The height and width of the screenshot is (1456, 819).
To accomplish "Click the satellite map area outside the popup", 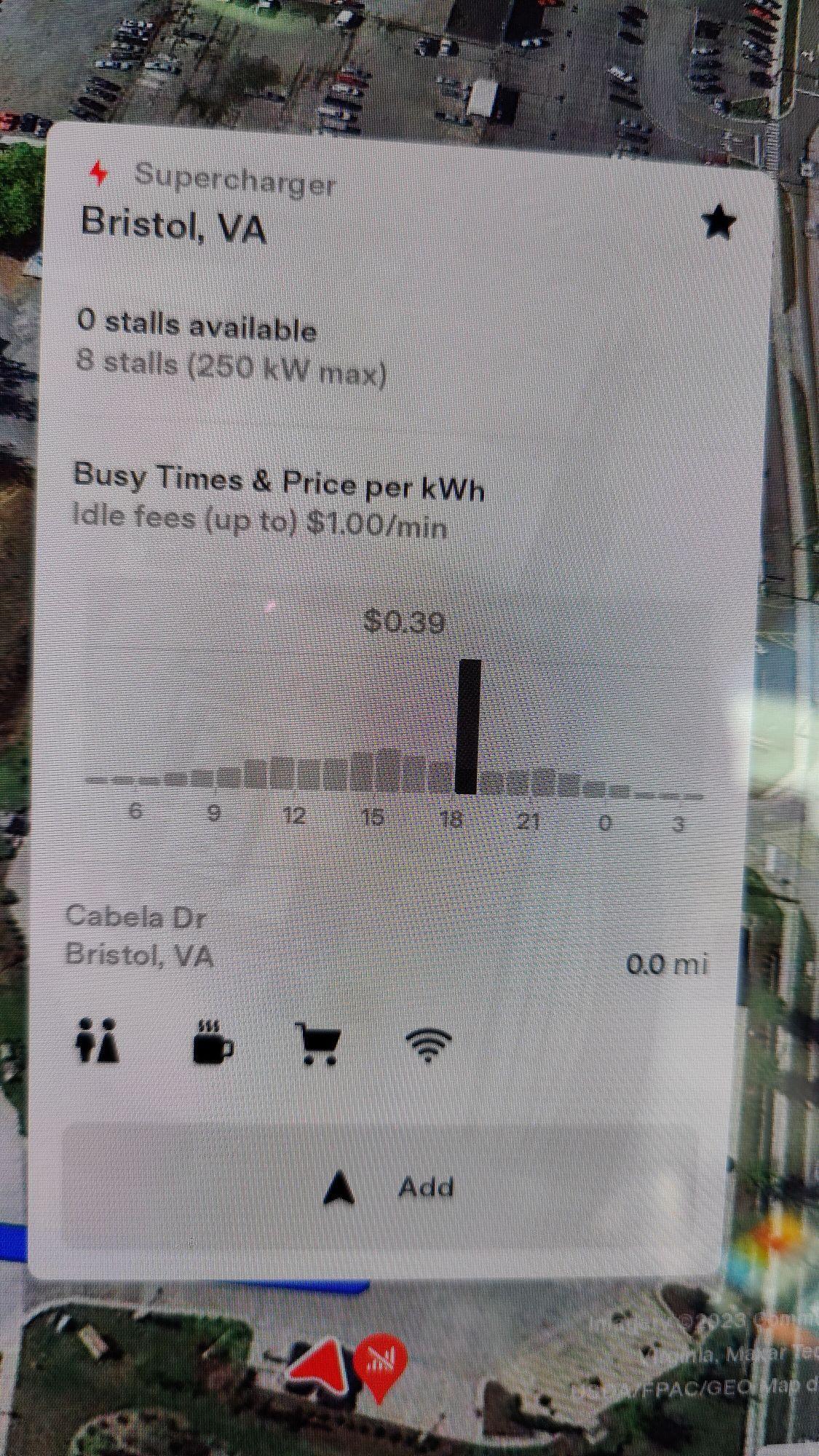I will click(x=408, y=58).
